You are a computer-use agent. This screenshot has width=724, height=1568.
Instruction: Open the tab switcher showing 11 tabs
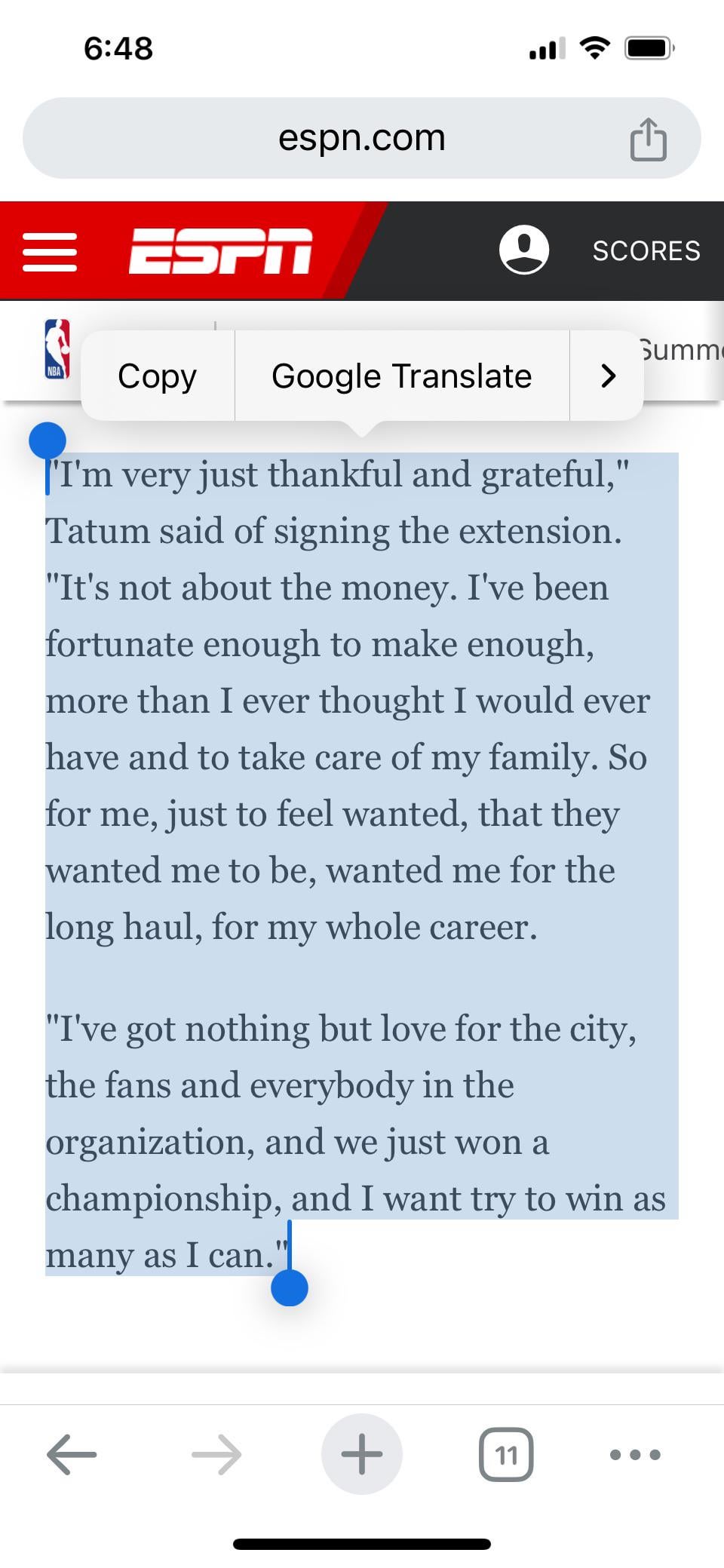coord(506,1453)
